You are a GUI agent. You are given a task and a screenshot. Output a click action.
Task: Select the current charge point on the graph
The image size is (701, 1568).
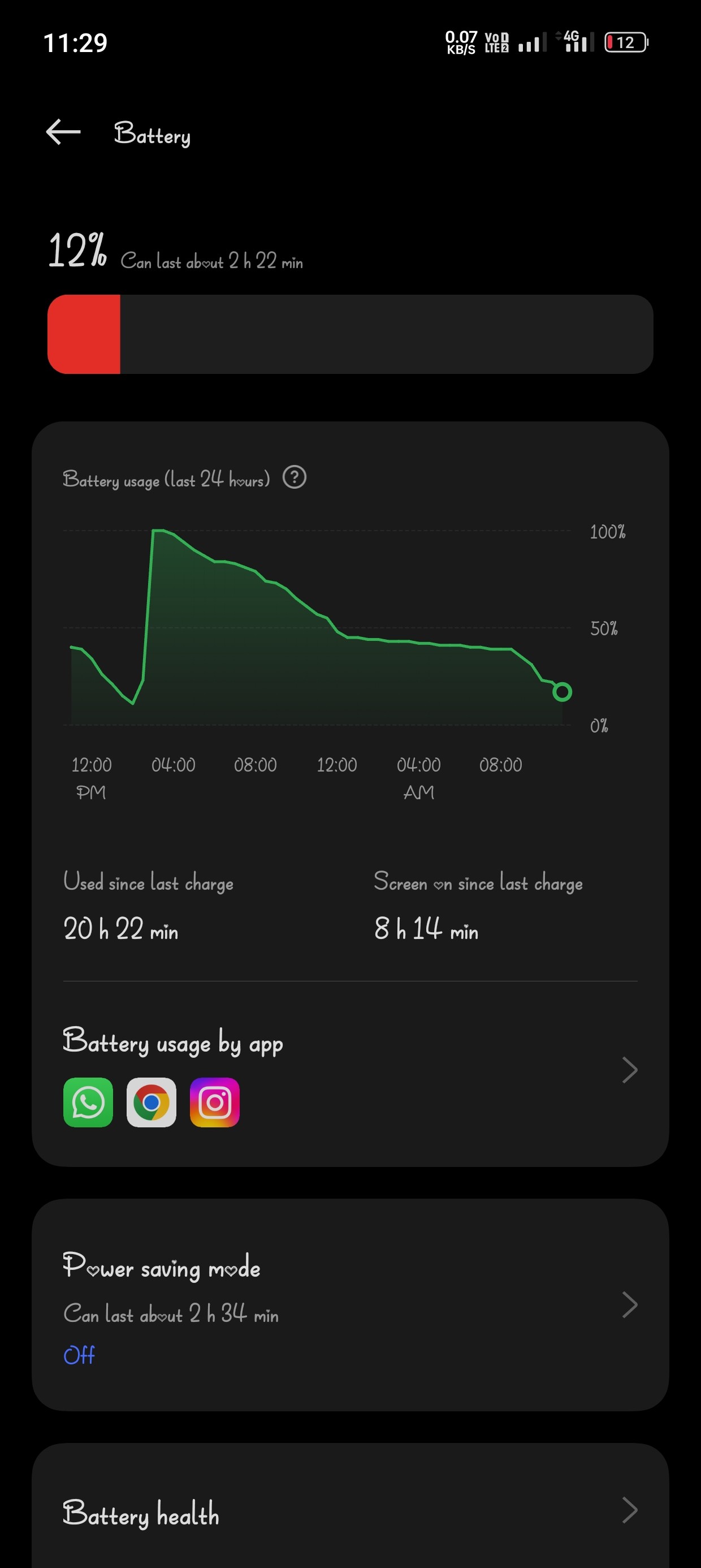click(562, 691)
